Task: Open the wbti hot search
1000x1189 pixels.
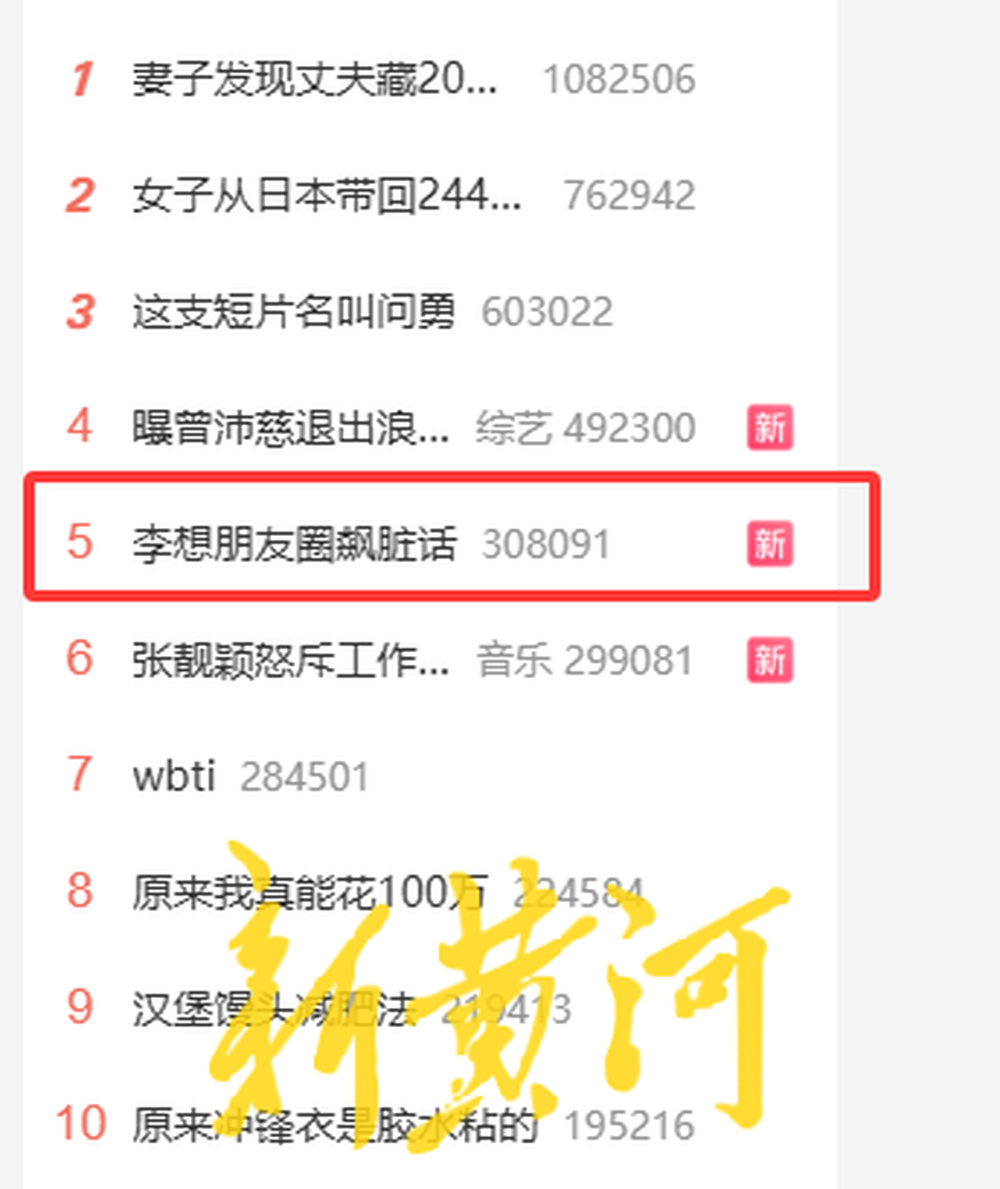Action: pyautogui.click(x=174, y=776)
